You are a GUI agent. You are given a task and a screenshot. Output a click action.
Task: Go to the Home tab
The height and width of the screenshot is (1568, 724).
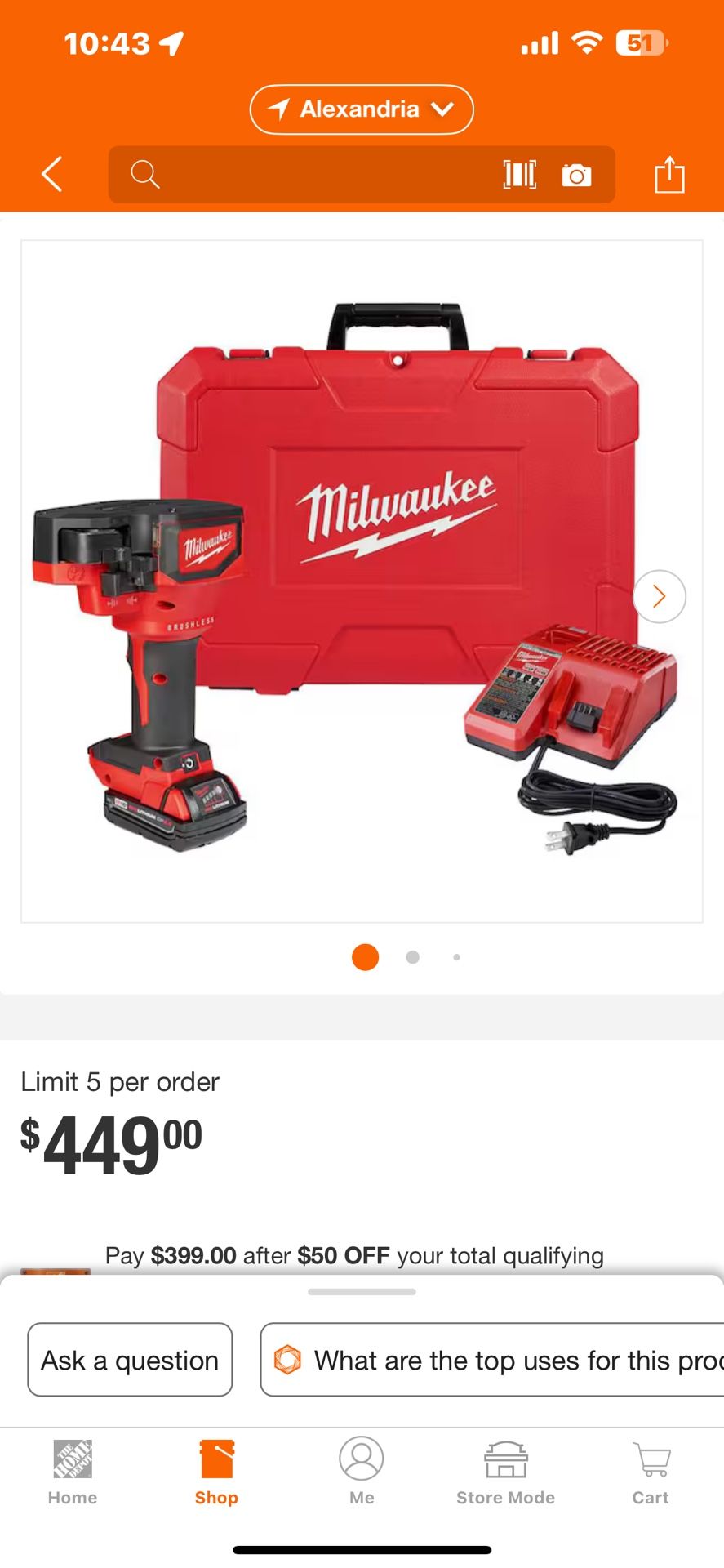tap(73, 1472)
